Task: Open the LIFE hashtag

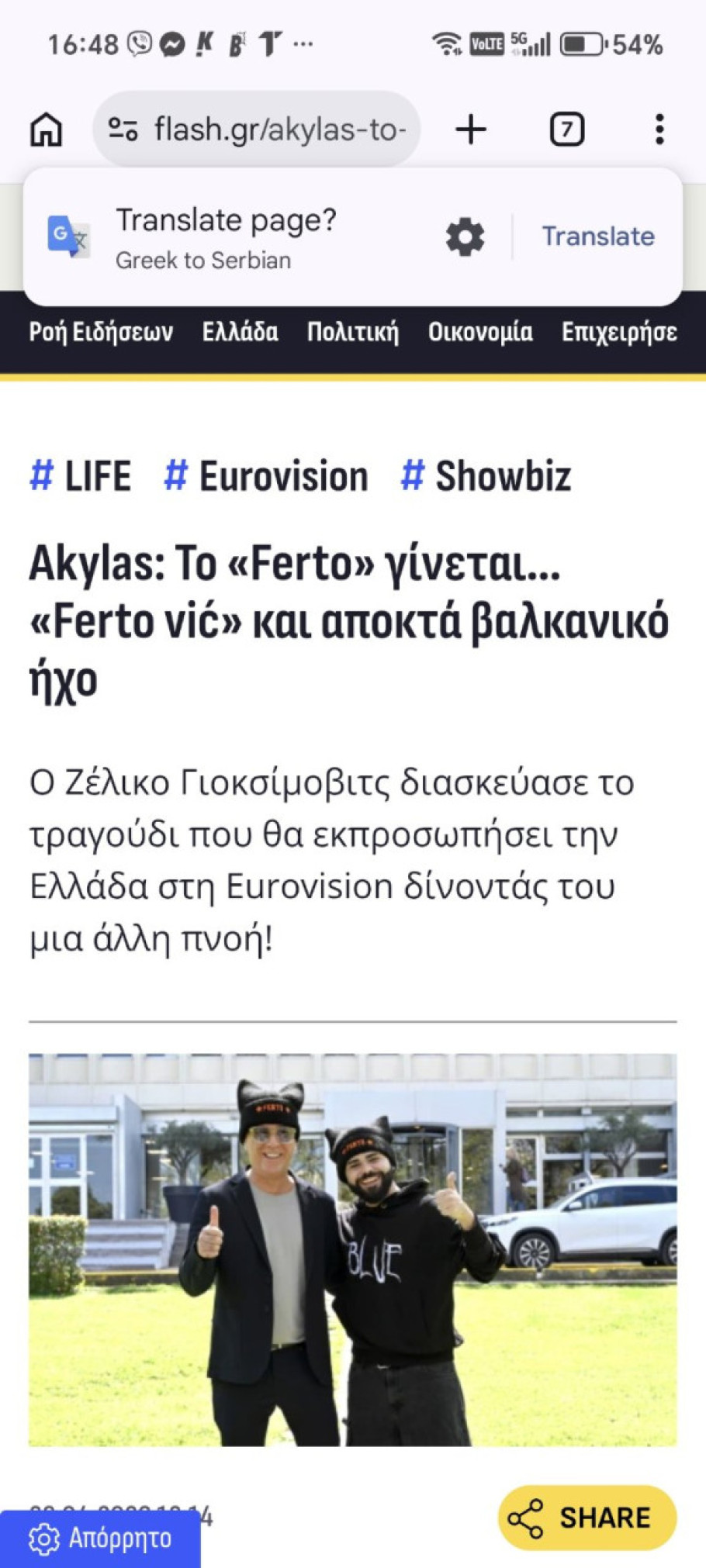Action: click(x=81, y=476)
